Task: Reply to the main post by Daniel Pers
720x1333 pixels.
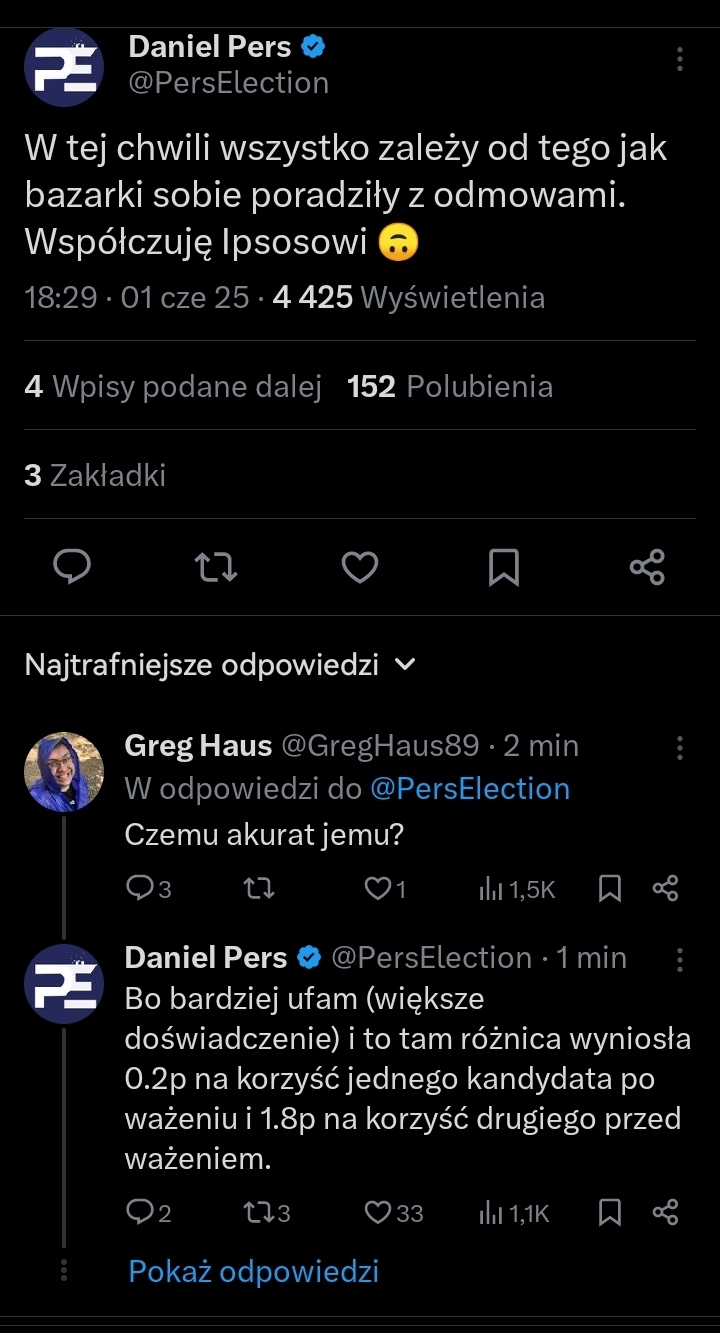Action: click(x=72, y=568)
